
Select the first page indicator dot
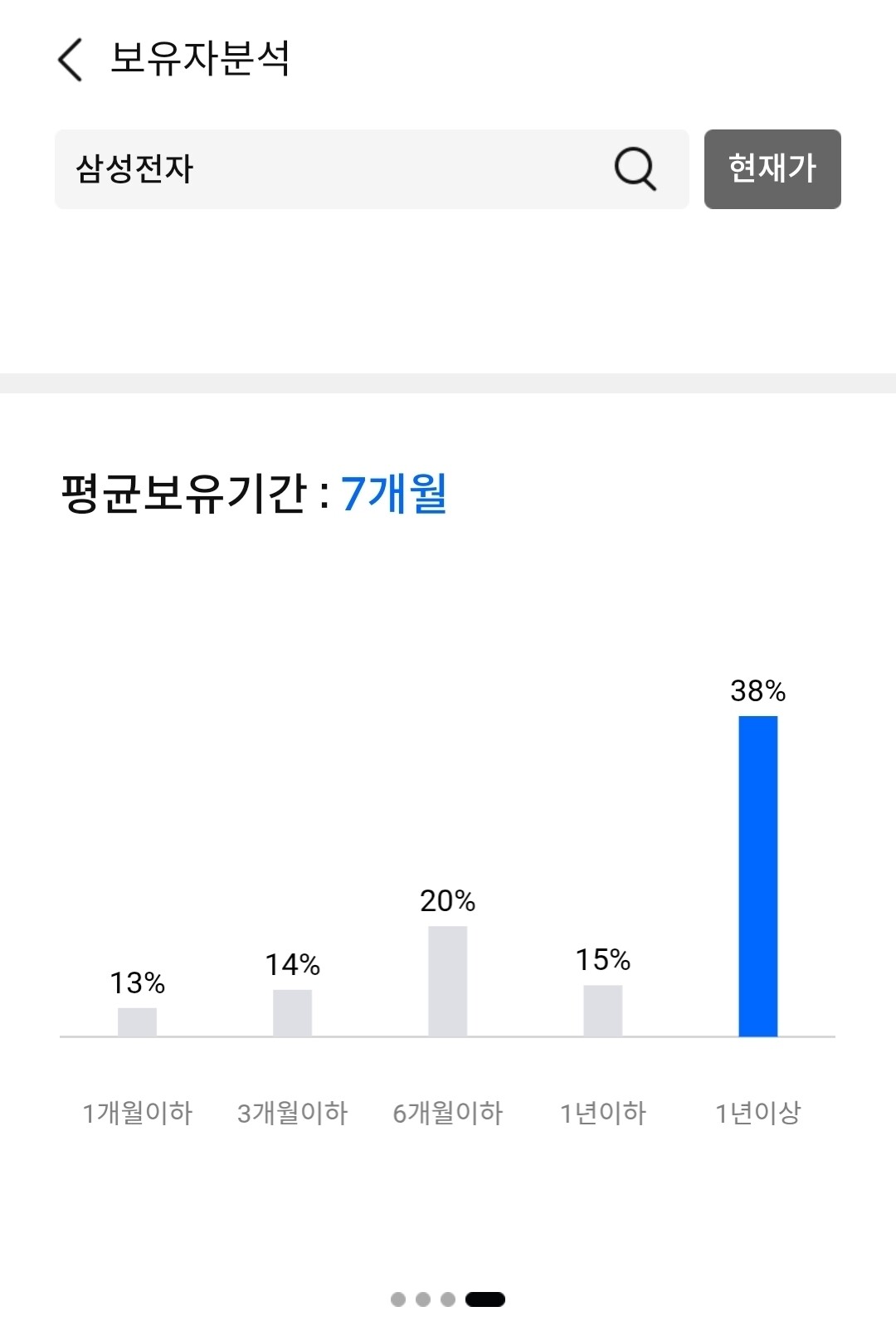point(398,1299)
